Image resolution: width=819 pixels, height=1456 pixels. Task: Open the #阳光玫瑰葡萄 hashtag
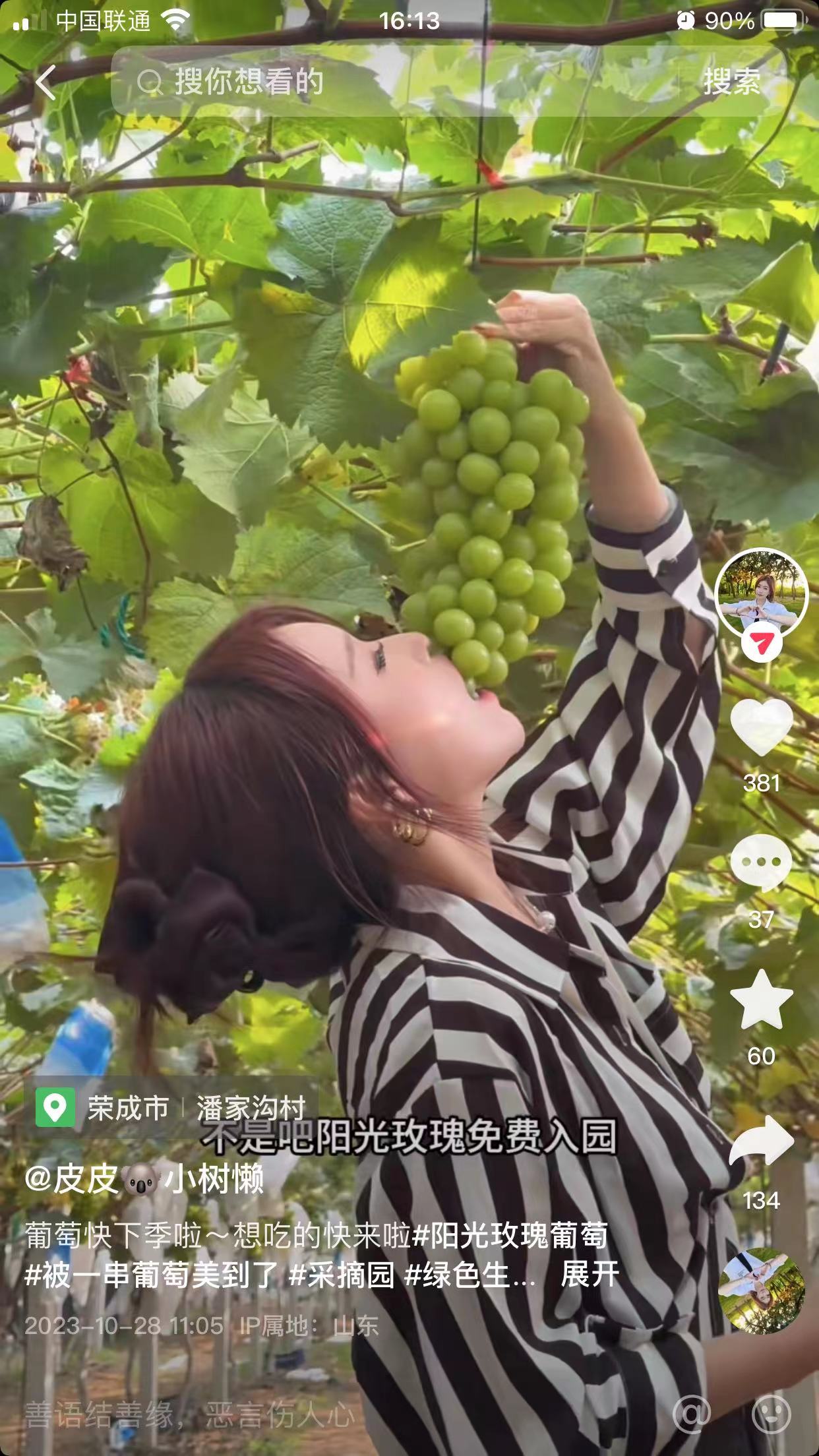(x=509, y=1236)
